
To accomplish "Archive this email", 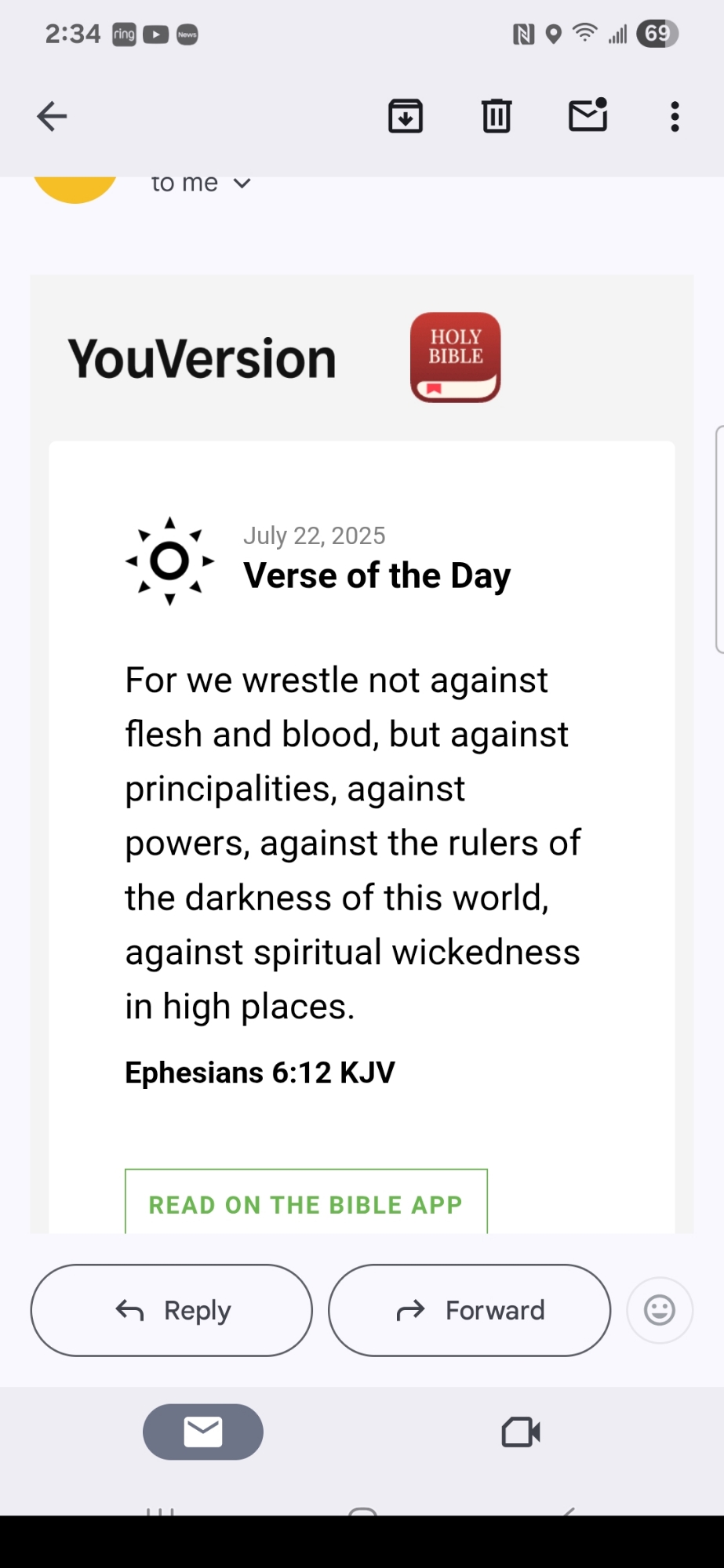I will tap(406, 117).
